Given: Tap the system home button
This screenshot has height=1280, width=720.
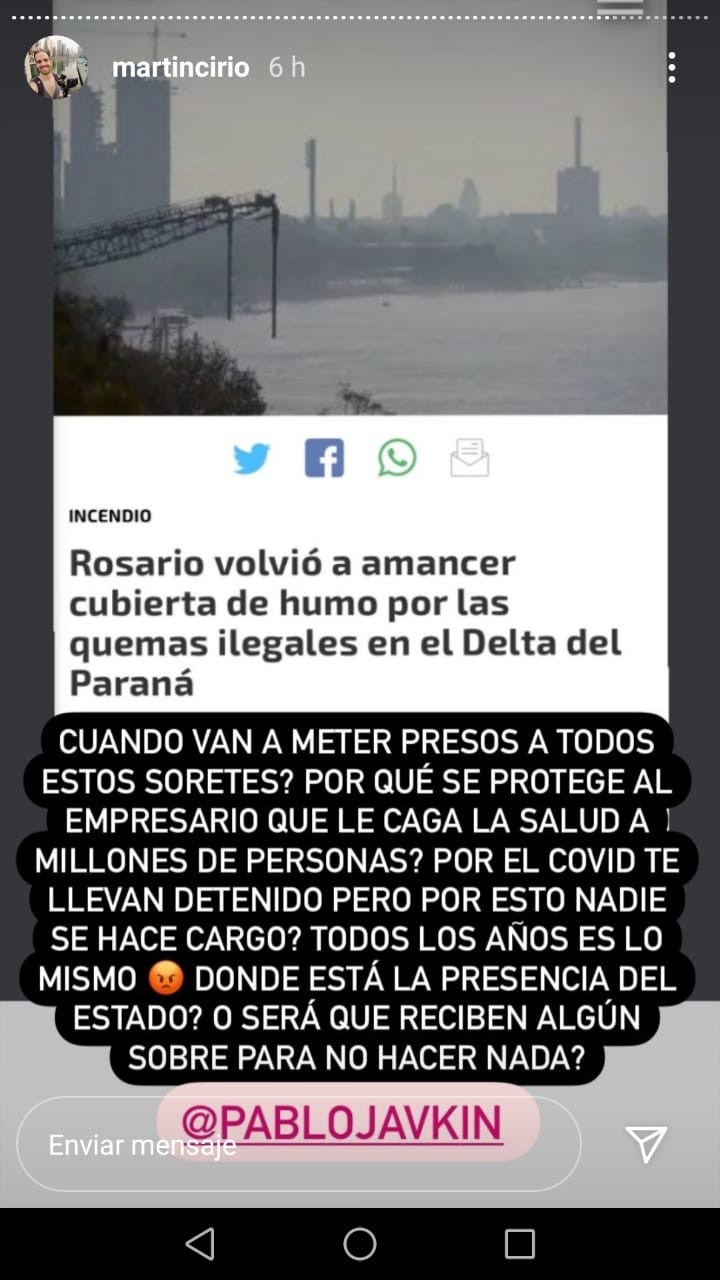Looking at the screenshot, I should [360, 1243].
